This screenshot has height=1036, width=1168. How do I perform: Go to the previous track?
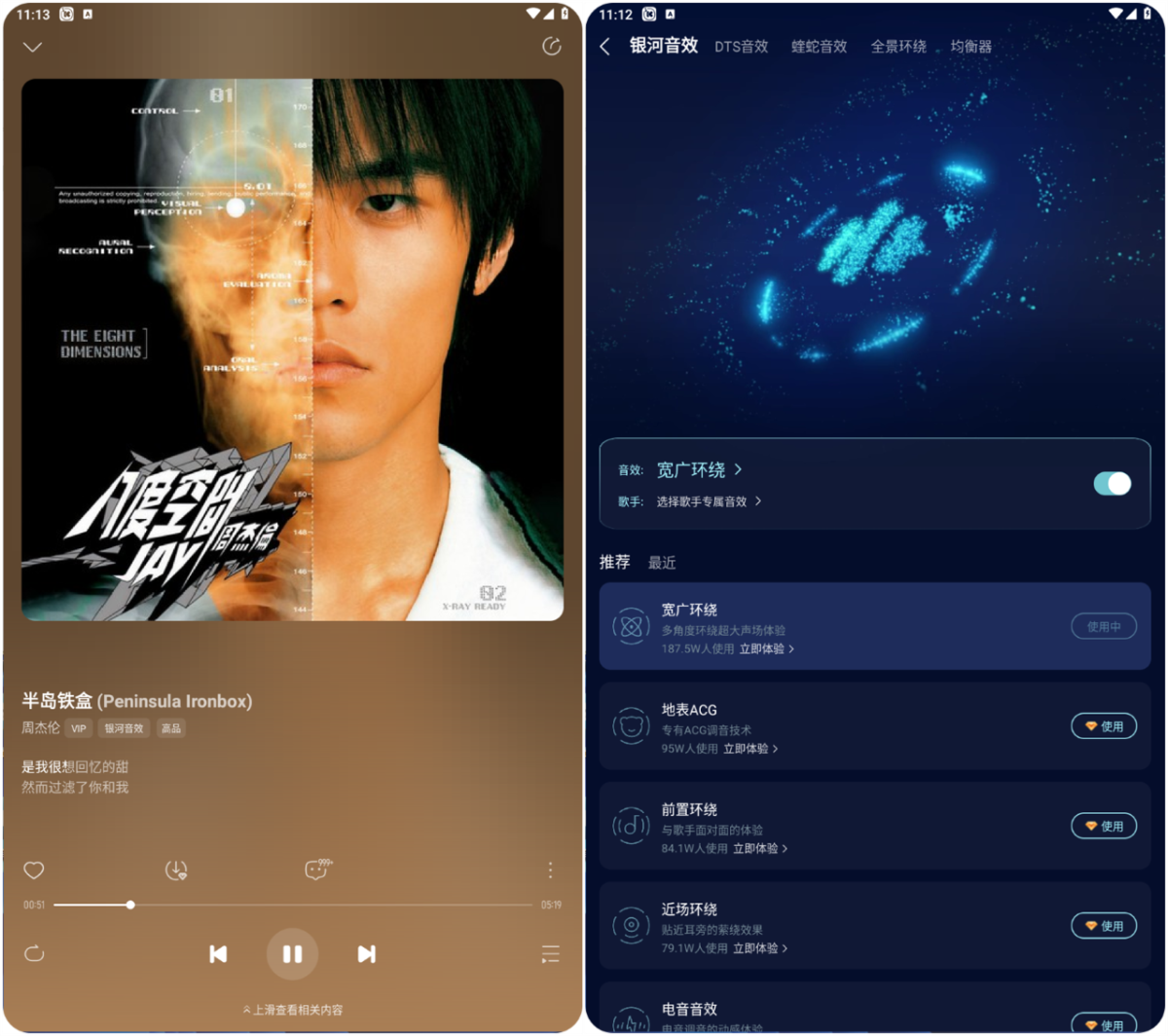pyautogui.click(x=218, y=954)
